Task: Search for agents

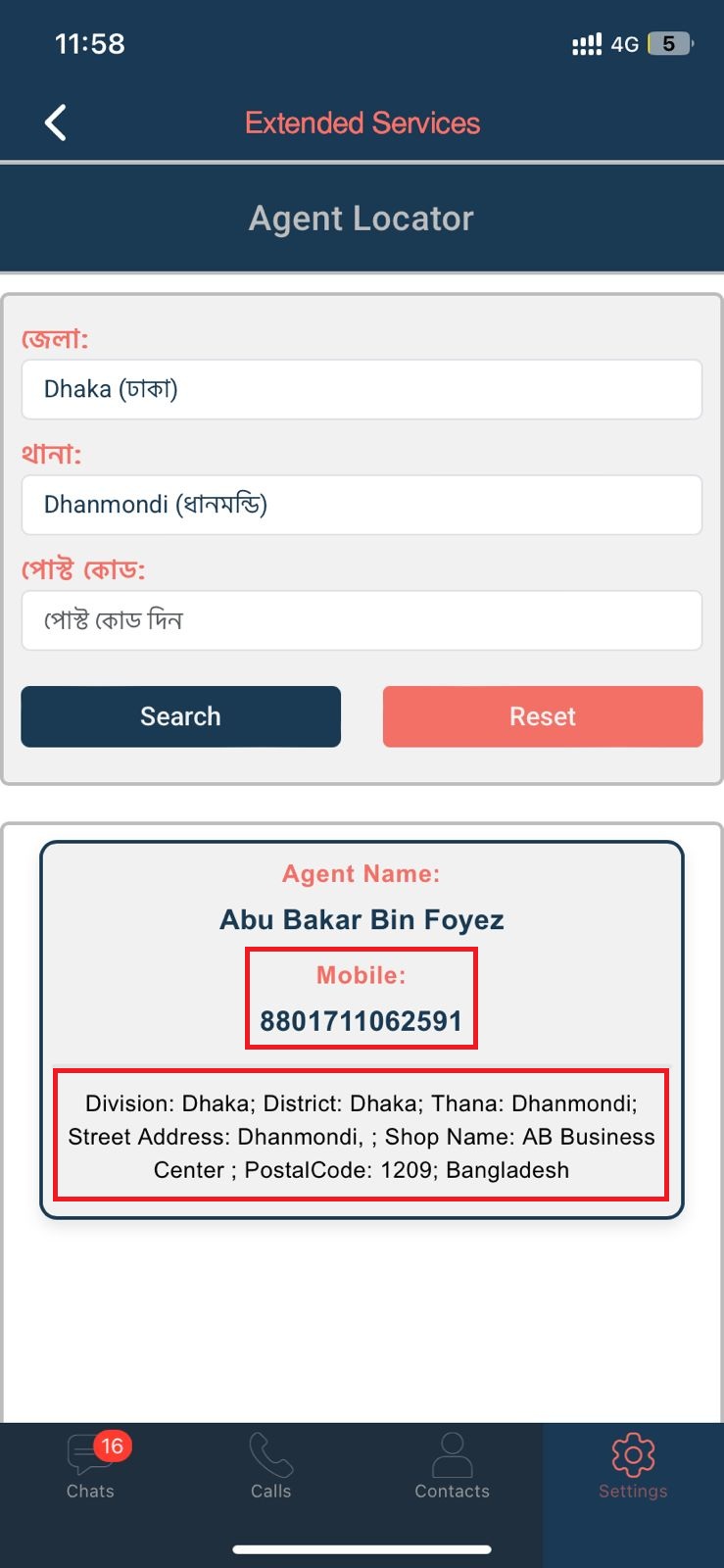Action: point(180,716)
